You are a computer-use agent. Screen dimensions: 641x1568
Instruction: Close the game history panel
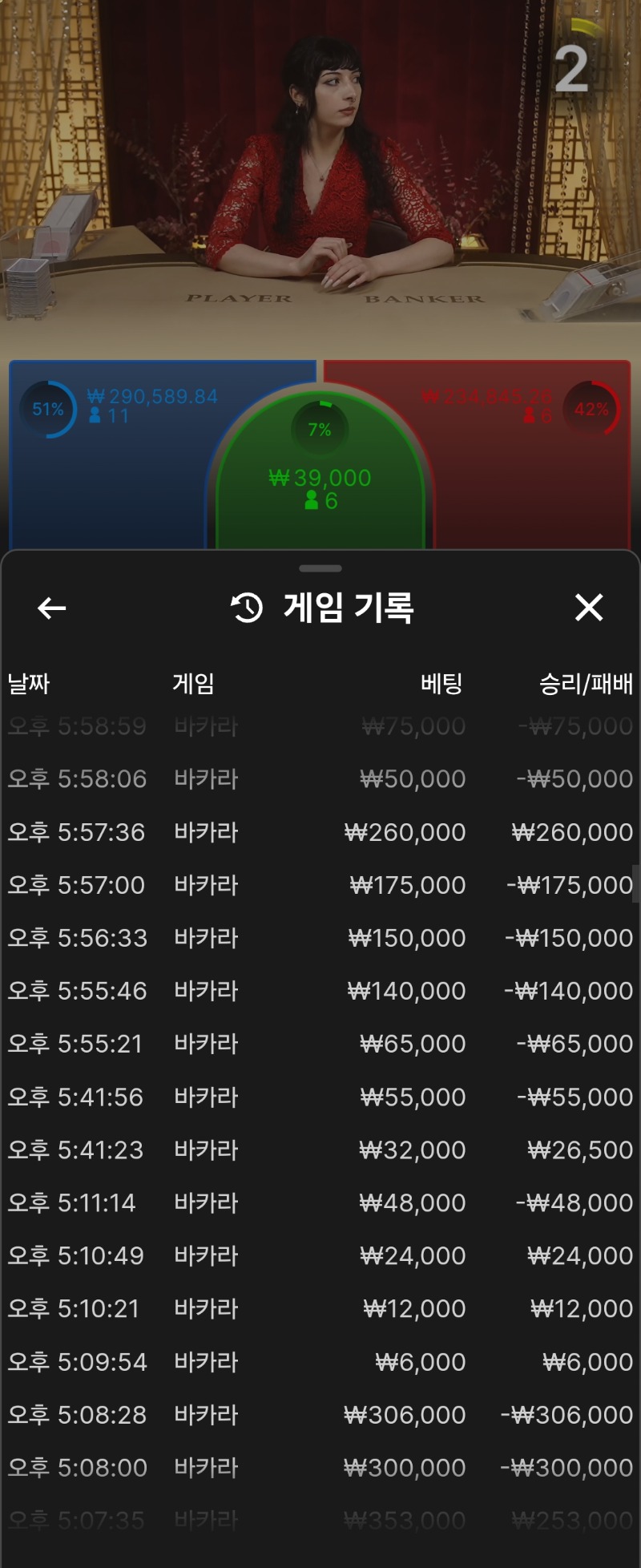pyautogui.click(x=589, y=608)
